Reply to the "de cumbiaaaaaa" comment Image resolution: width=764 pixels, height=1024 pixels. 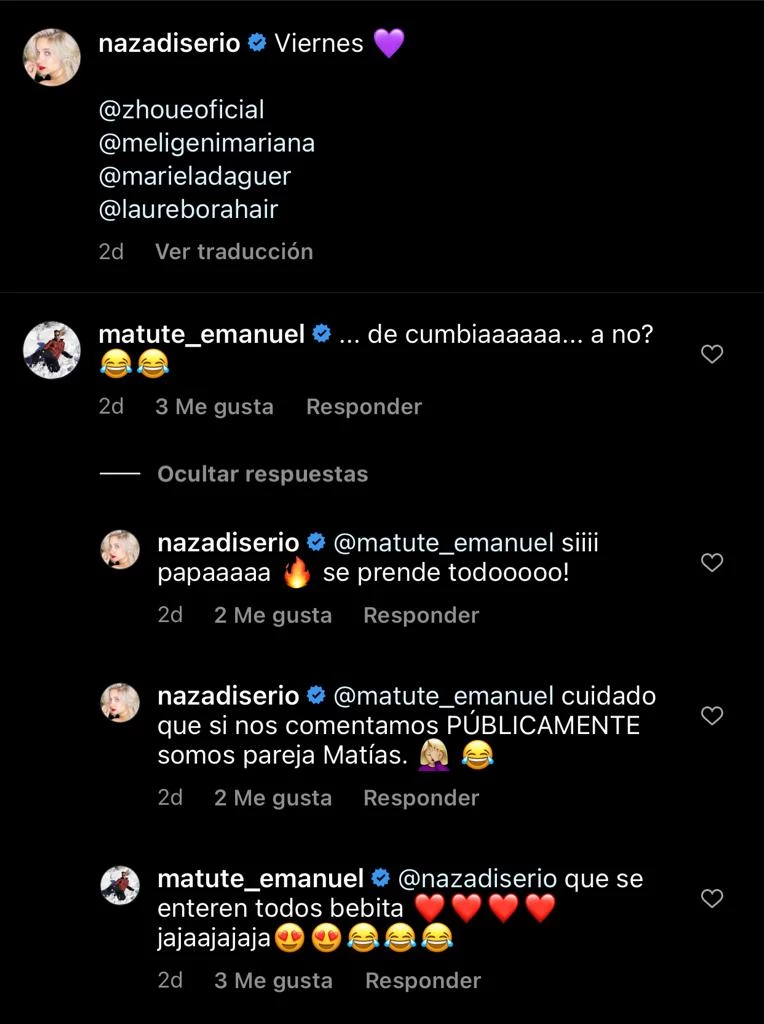tap(364, 407)
